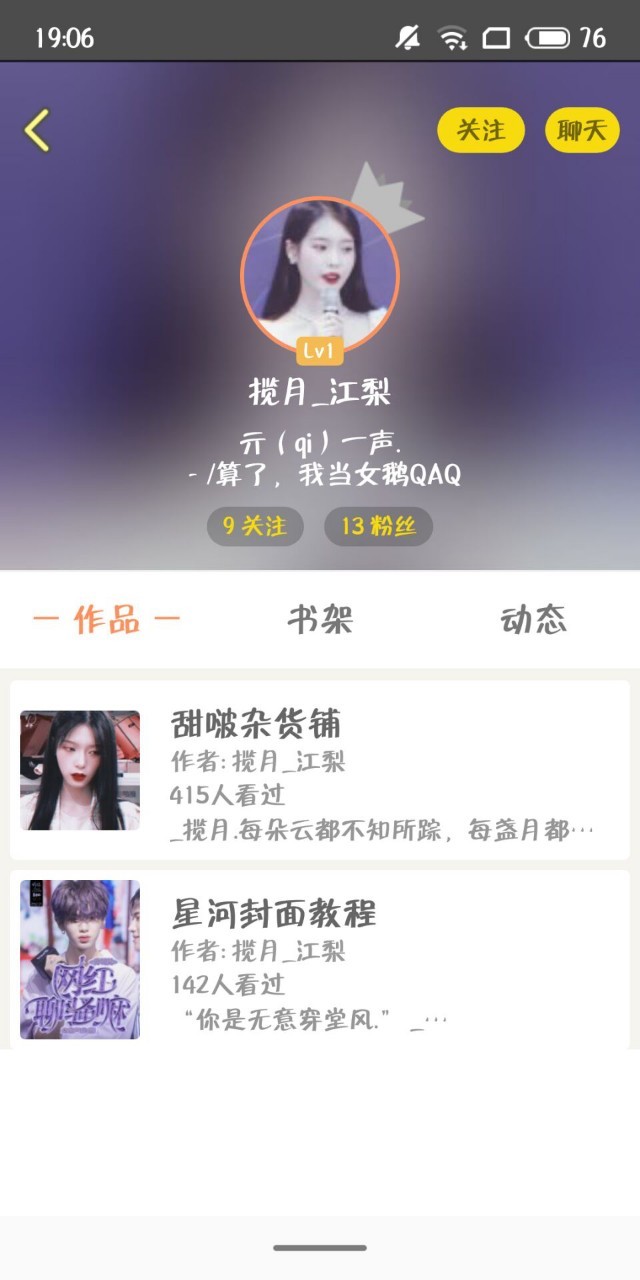Select the 作品 tab
Viewport: 640px width, 1280px height.
pos(107,620)
